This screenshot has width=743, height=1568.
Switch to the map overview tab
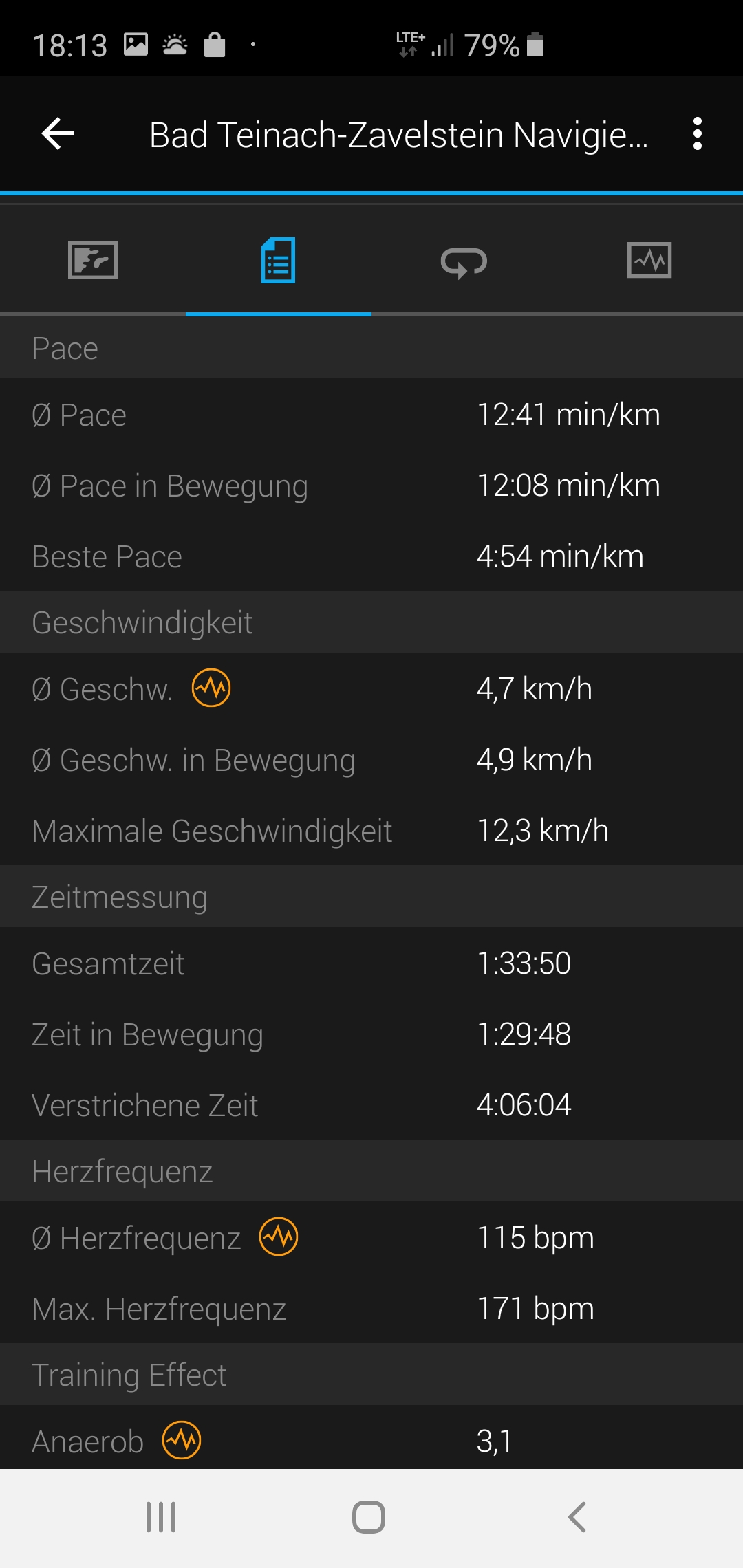pyautogui.click(x=93, y=260)
